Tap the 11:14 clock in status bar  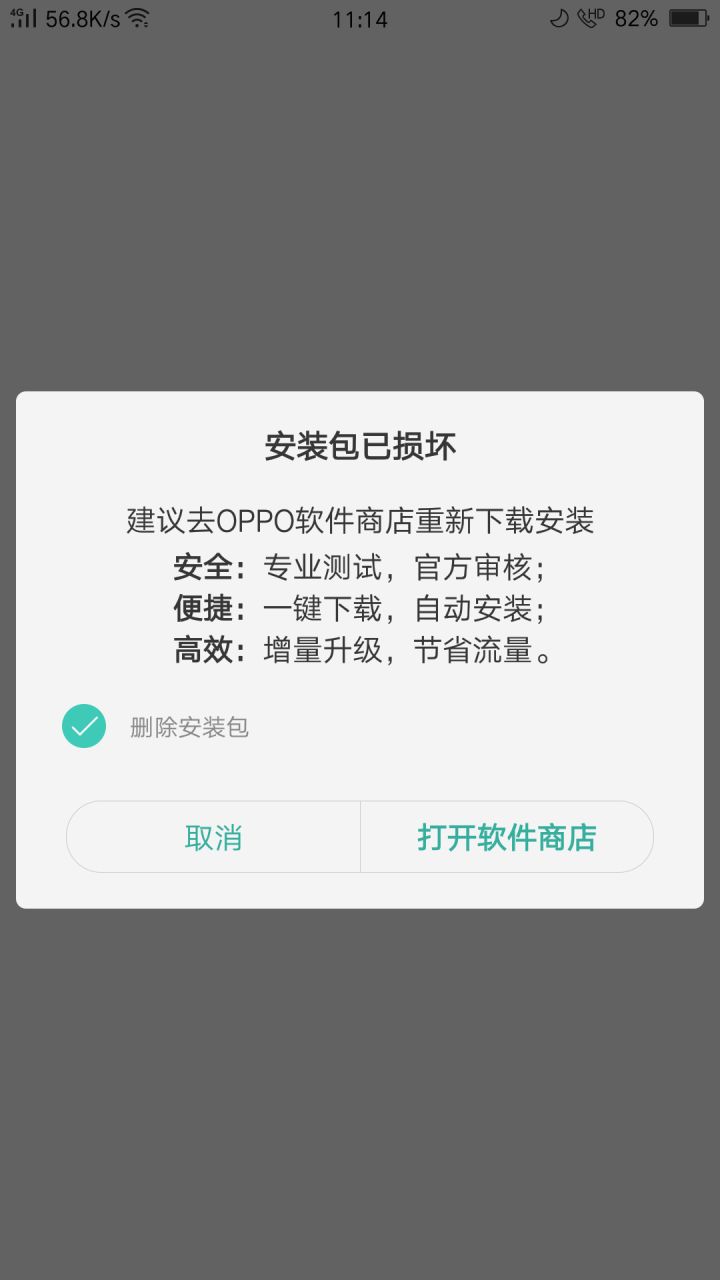tap(360, 18)
